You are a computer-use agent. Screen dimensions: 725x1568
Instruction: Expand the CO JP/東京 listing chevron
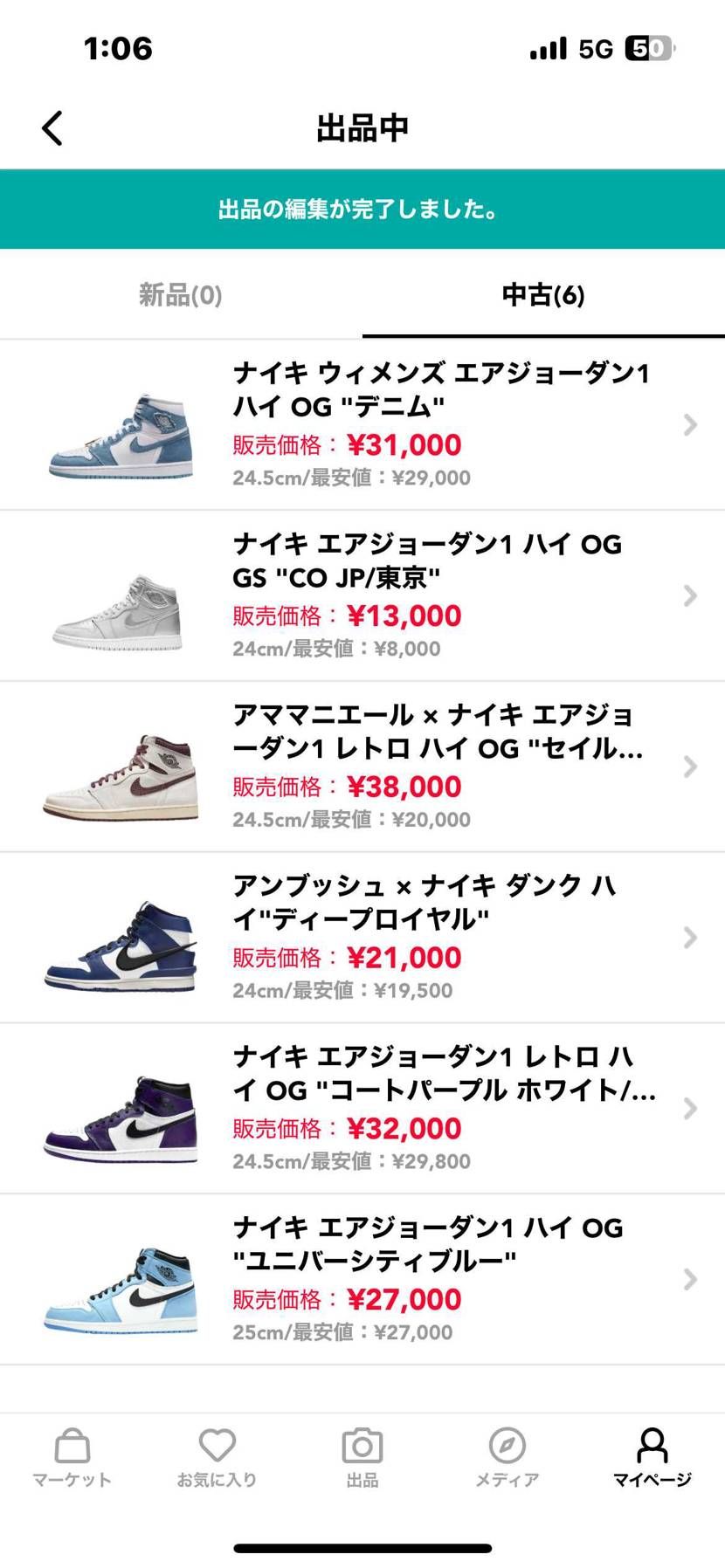(689, 595)
